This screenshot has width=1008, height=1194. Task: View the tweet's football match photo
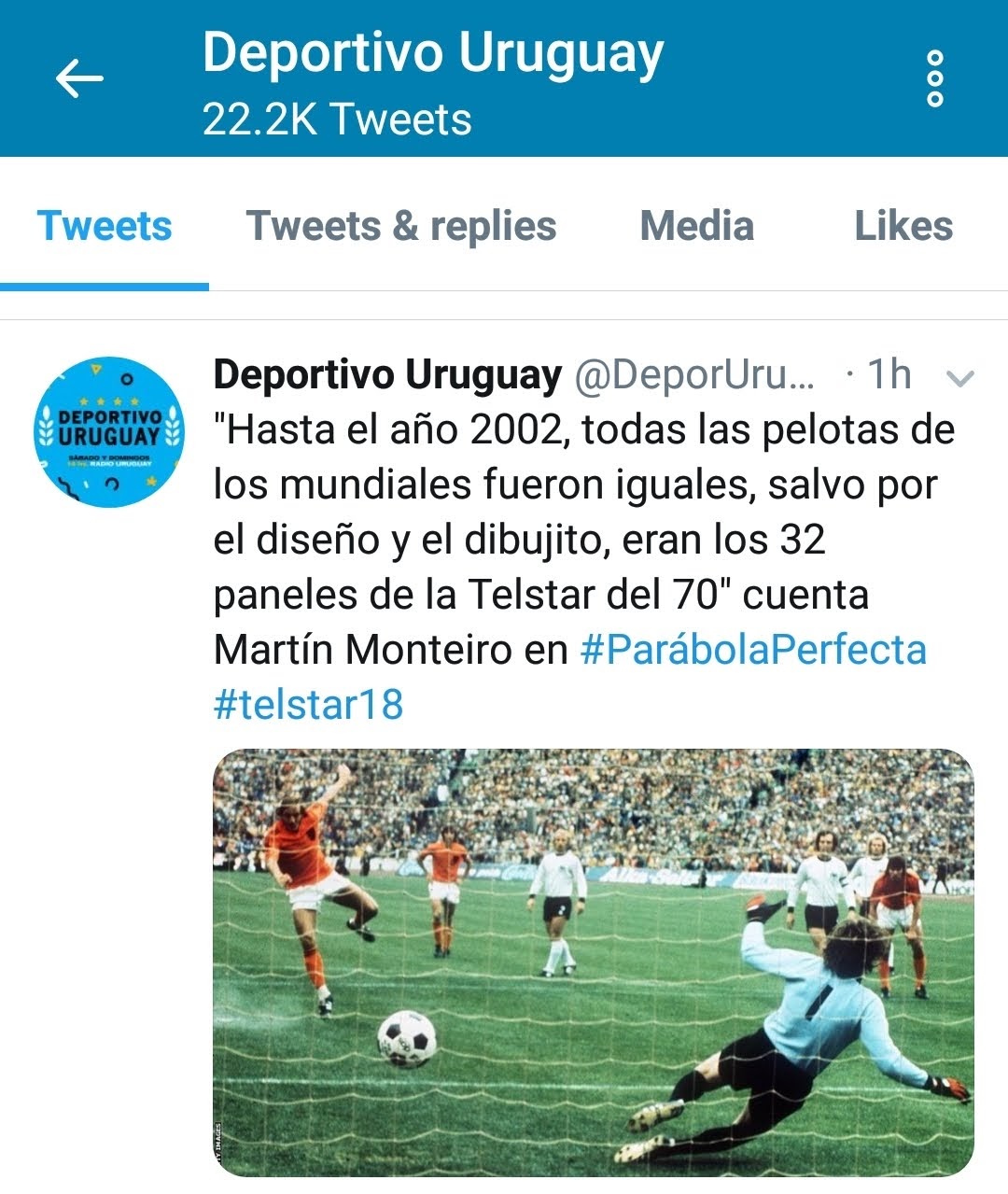coord(593,962)
